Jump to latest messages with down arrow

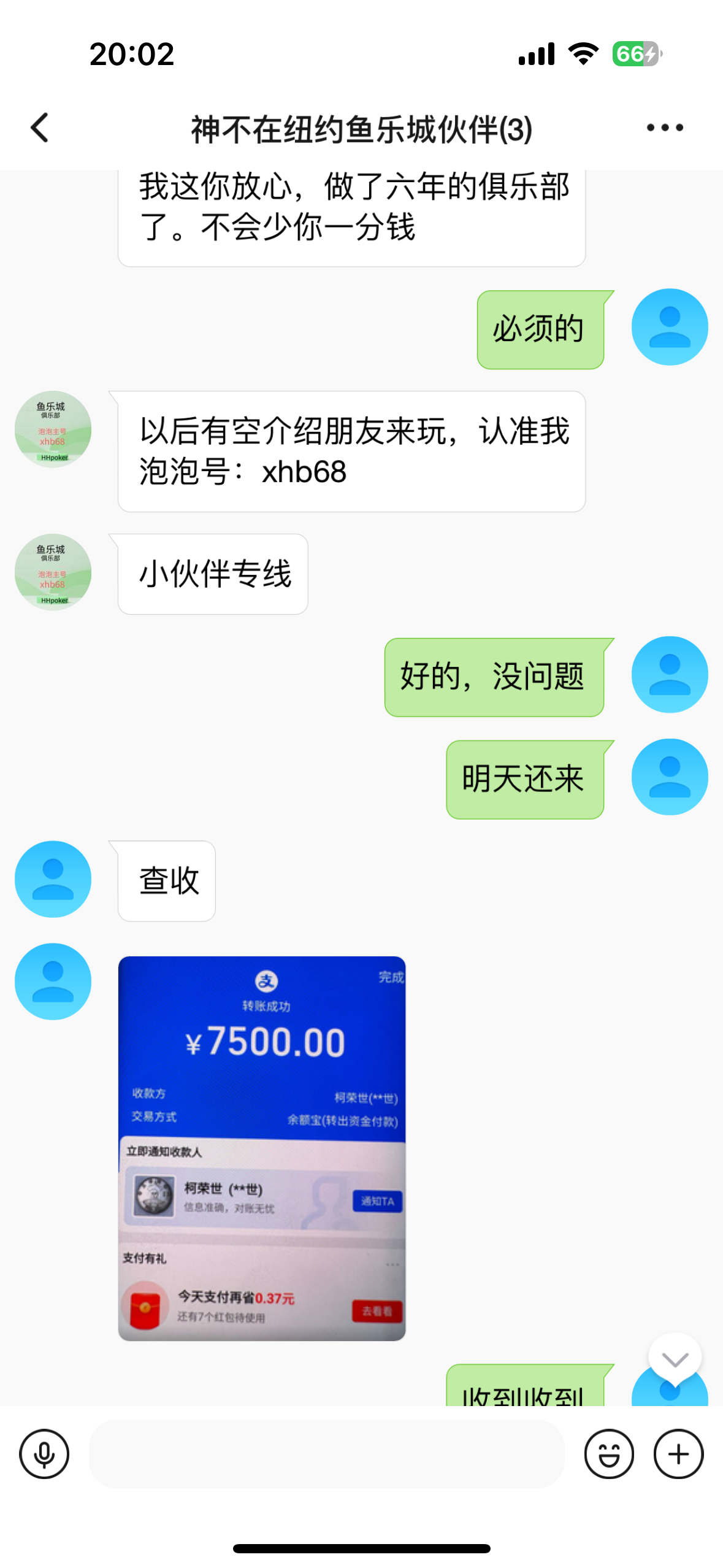[x=675, y=1359]
